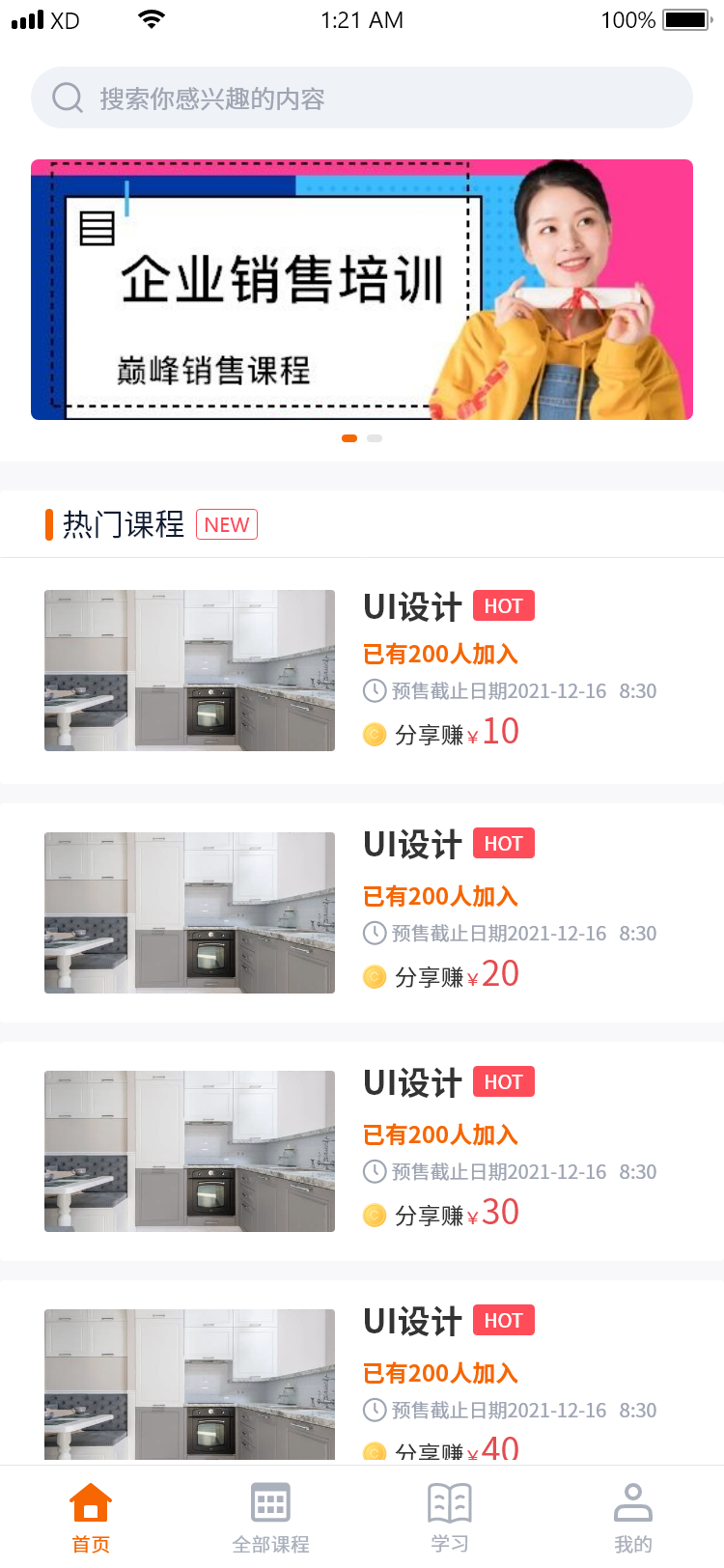This screenshot has width=724, height=1568.
Task: Open the 企业销售培训 banner
Action: [362, 290]
